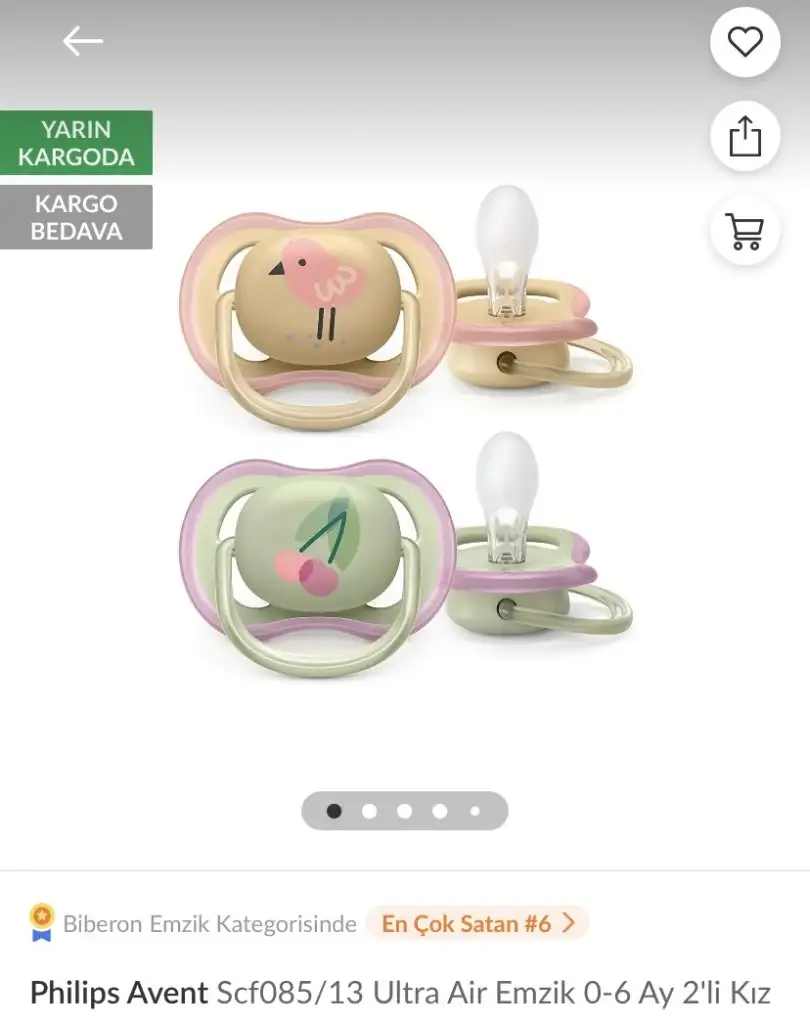This screenshot has width=810, height=1024.
Task: Go back using the top arrow
Action: (82, 41)
